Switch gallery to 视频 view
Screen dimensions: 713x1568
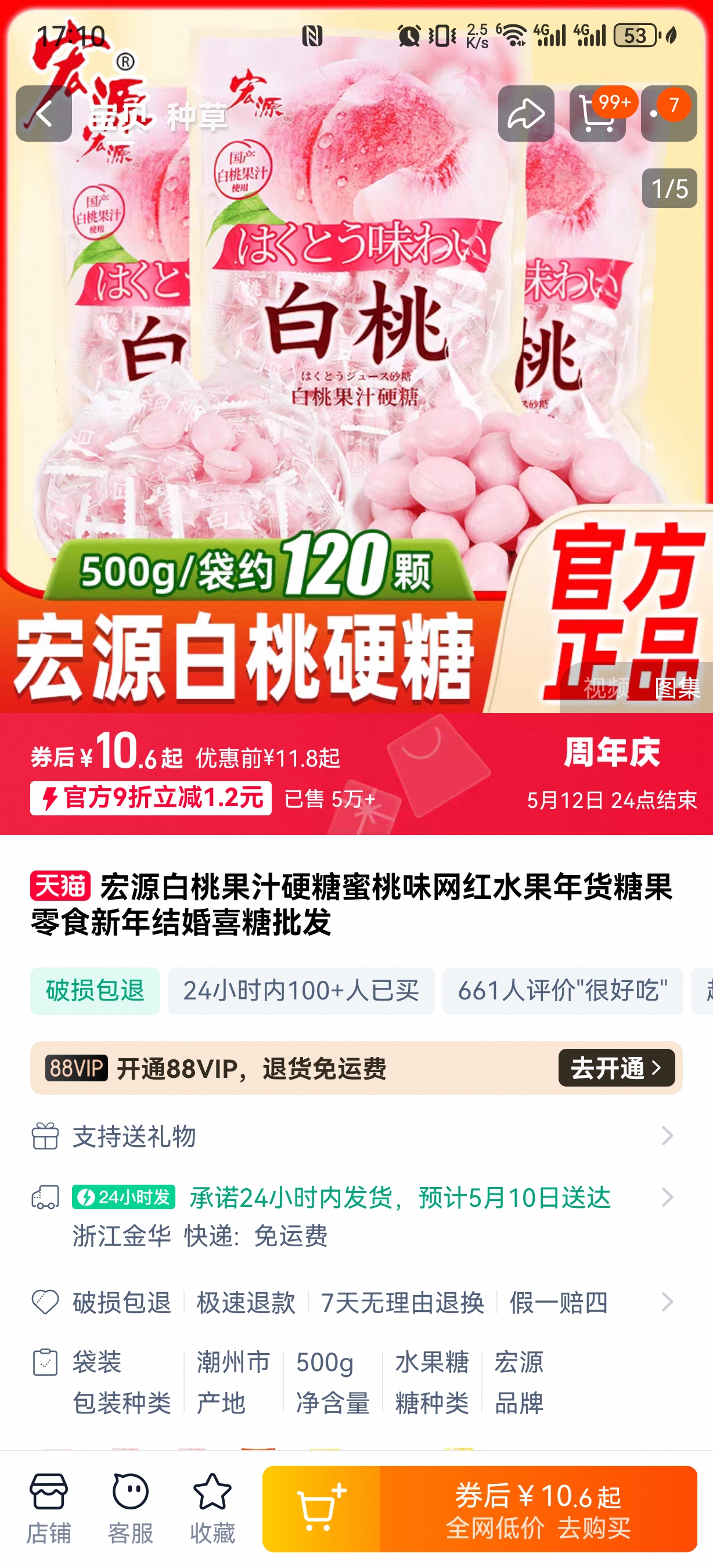click(x=606, y=688)
